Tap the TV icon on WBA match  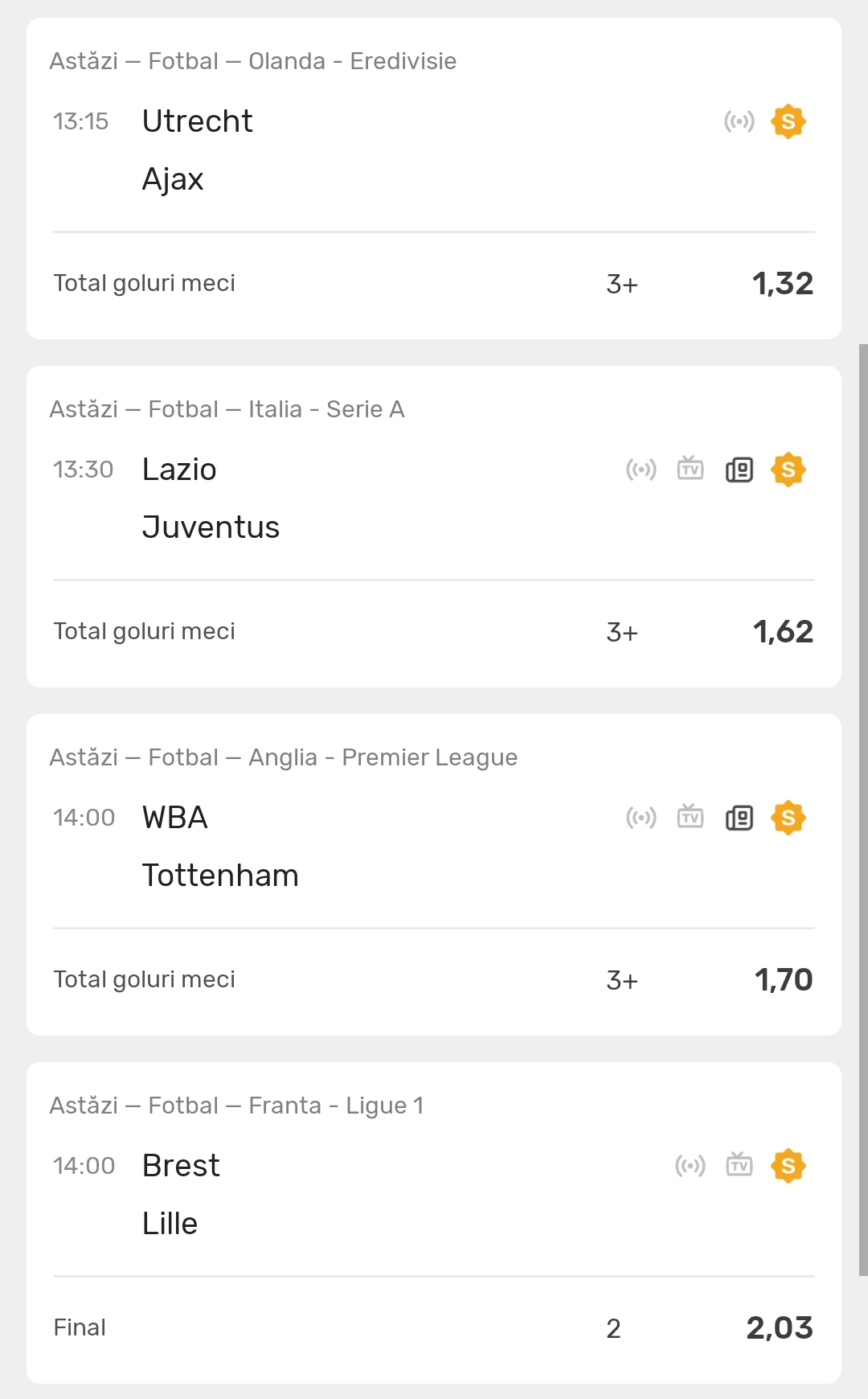click(690, 816)
